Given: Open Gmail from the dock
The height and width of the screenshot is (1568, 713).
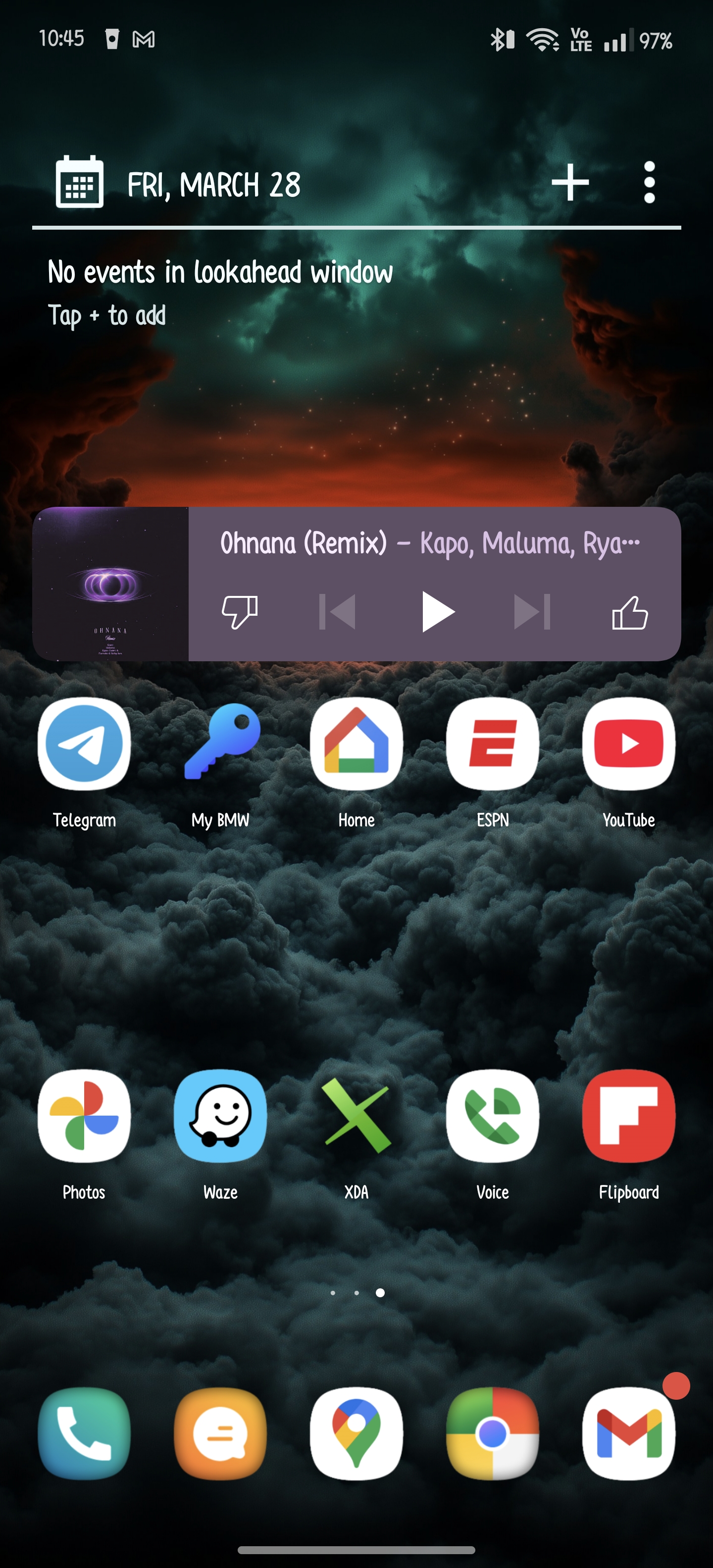Looking at the screenshot, I should pos(628,1433).
